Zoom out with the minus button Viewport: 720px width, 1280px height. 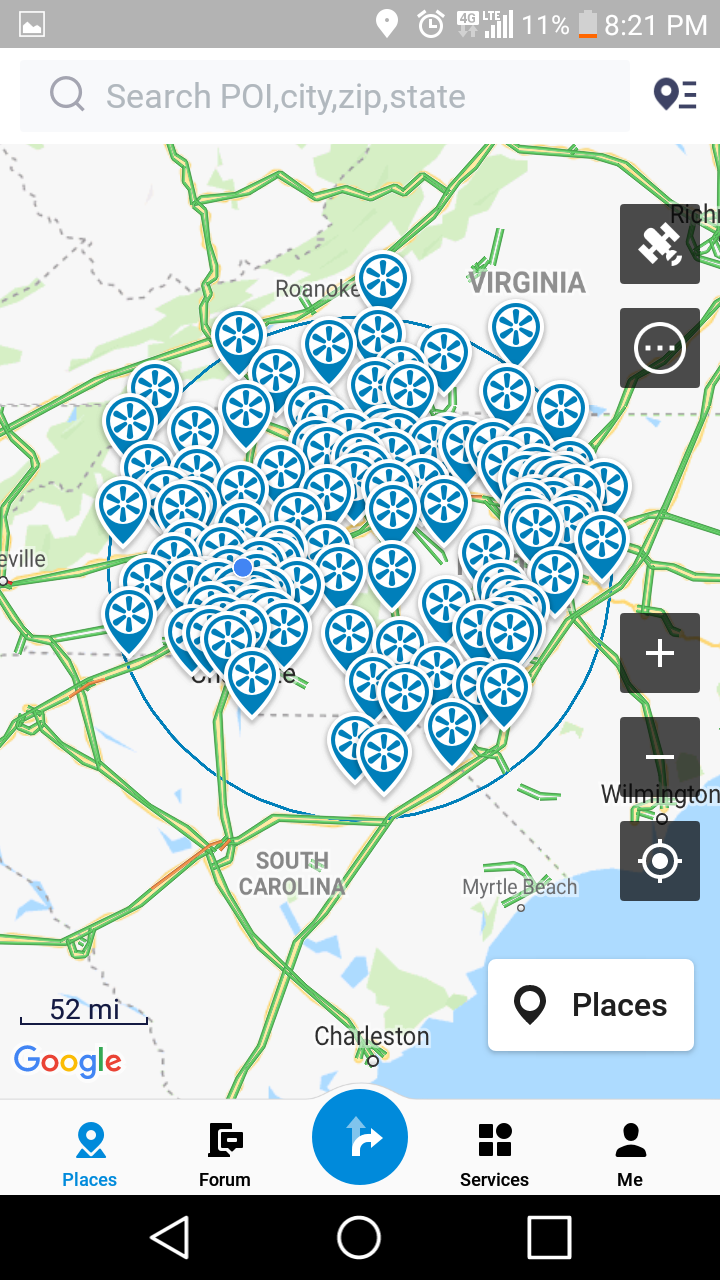660,757
